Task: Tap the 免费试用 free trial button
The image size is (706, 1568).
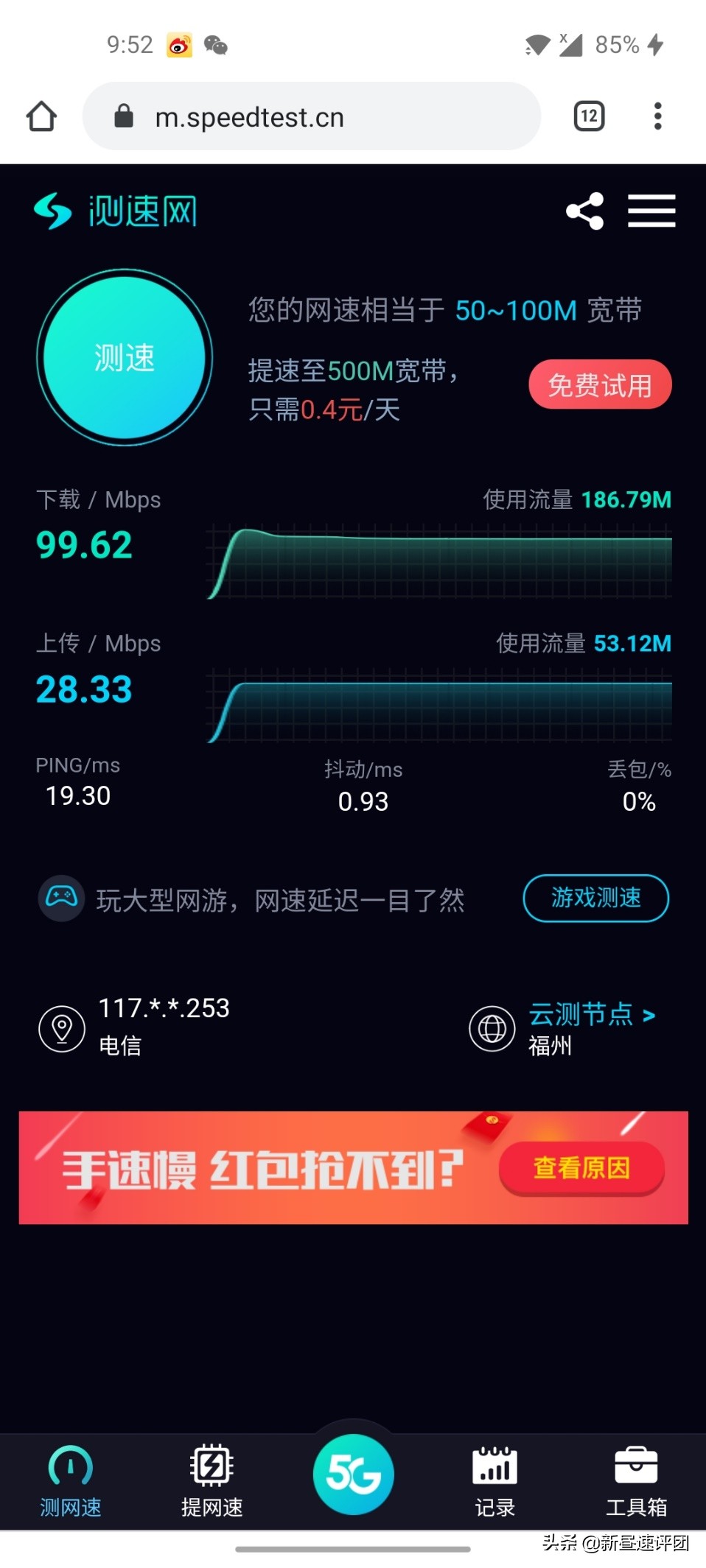Action: (x=600, y=384)
